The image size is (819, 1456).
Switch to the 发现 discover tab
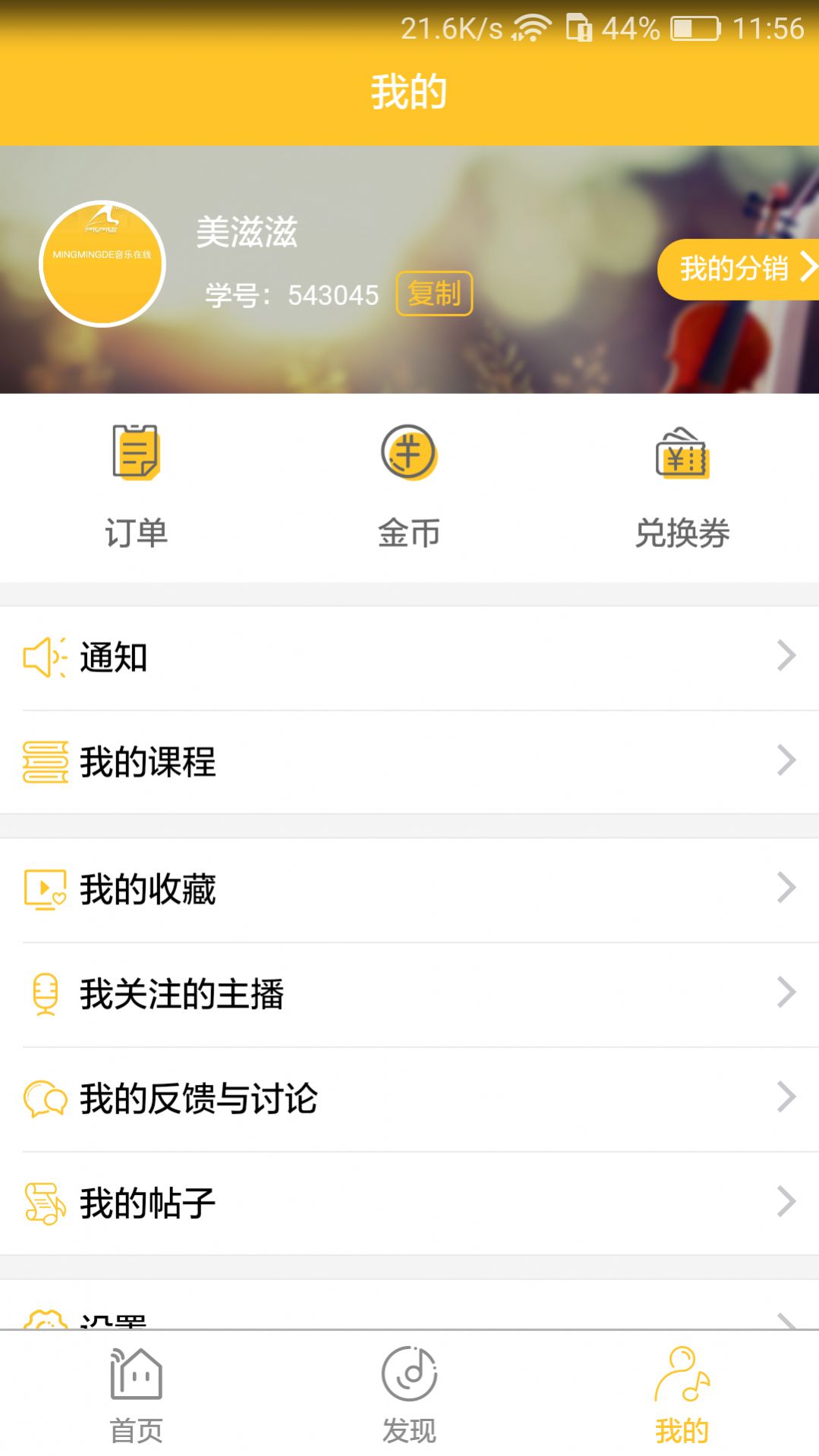coord(409,1396)
